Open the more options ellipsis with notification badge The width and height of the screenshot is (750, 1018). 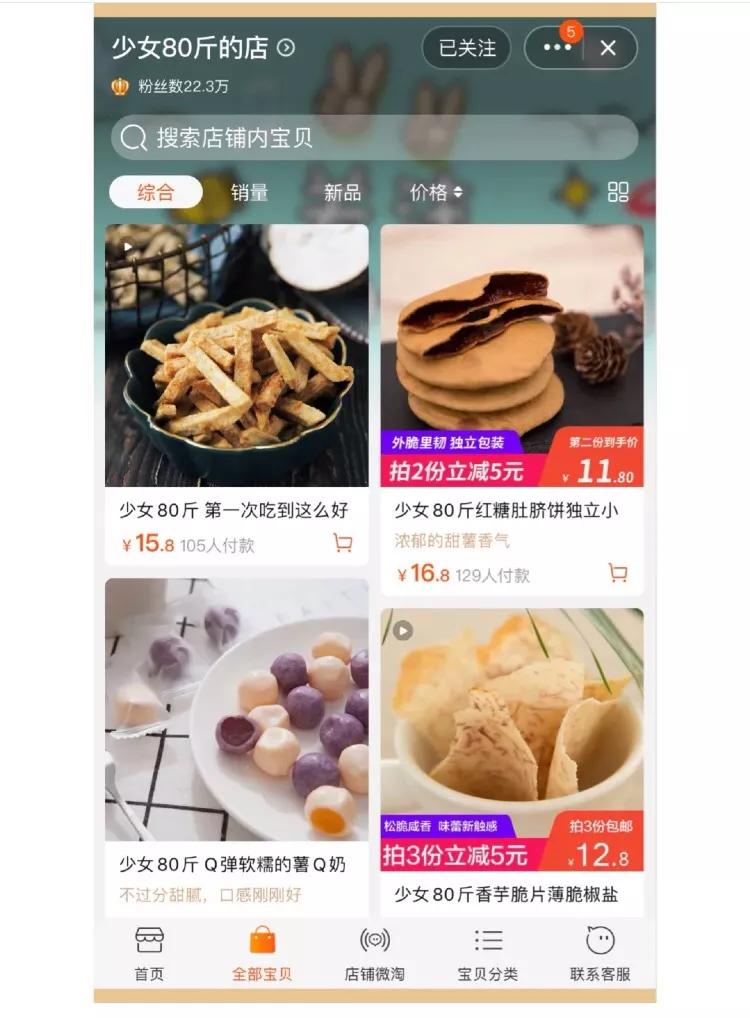click(x=557, y=47)
